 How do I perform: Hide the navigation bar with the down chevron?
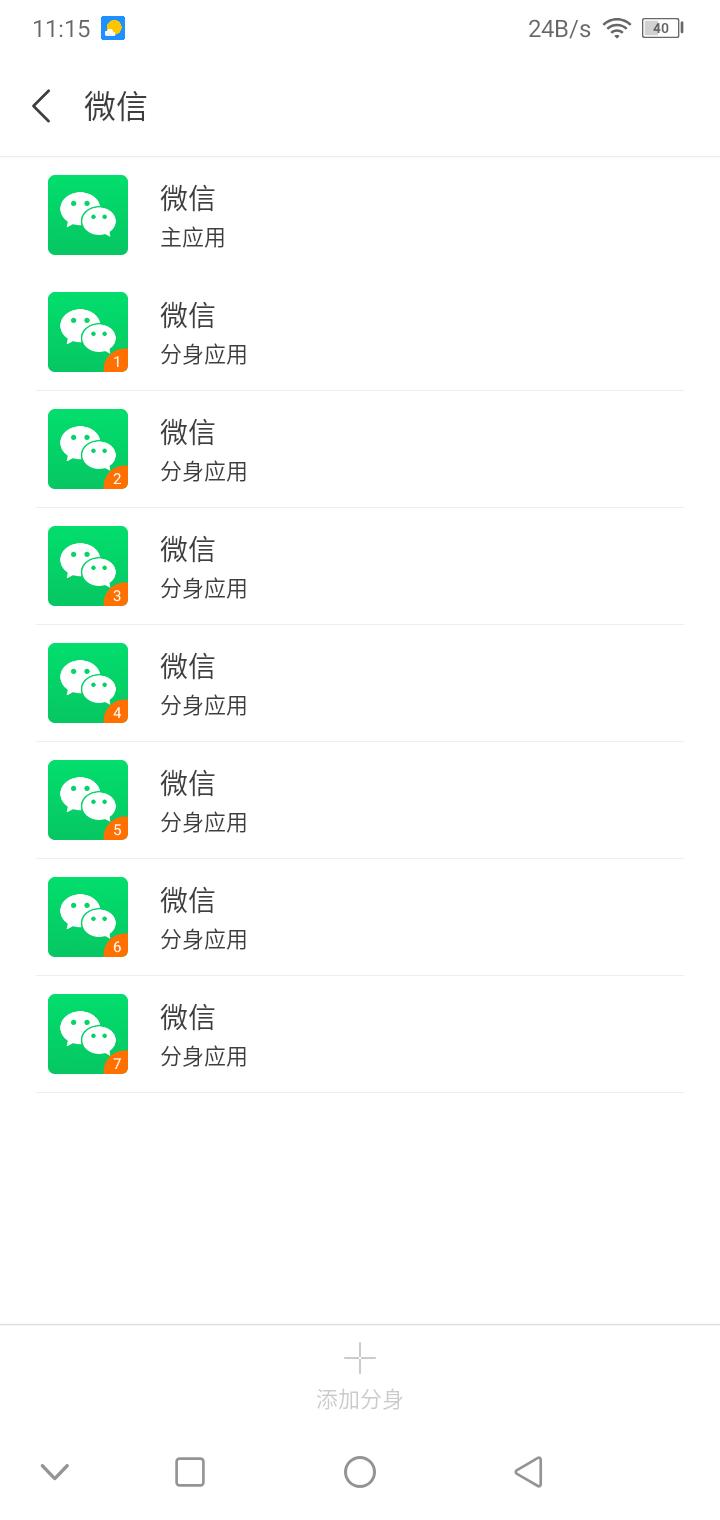[54, 1472]
